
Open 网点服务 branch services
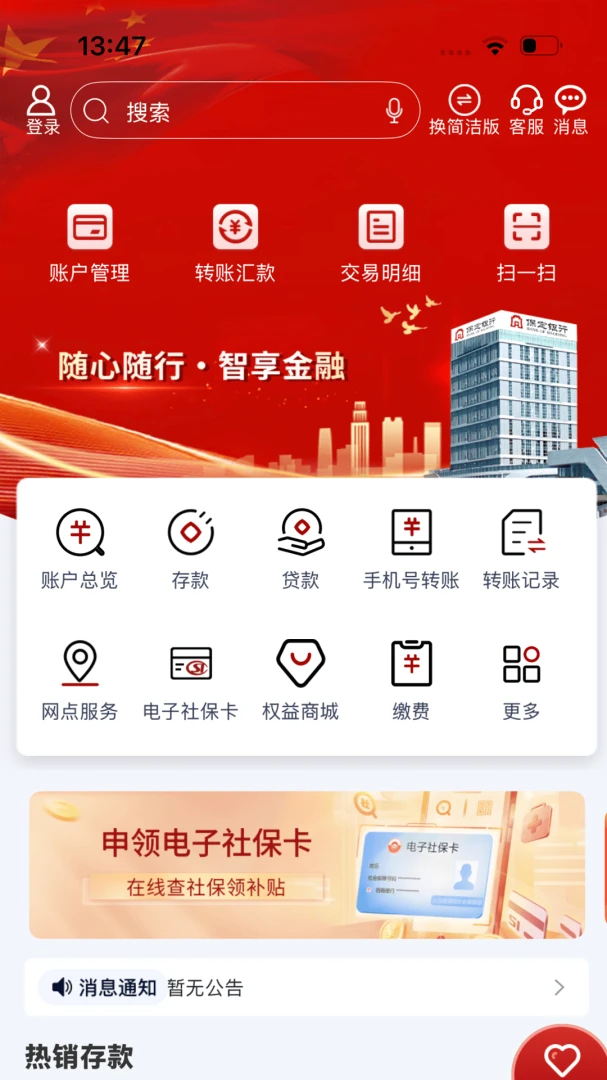(x=80, y=681)
